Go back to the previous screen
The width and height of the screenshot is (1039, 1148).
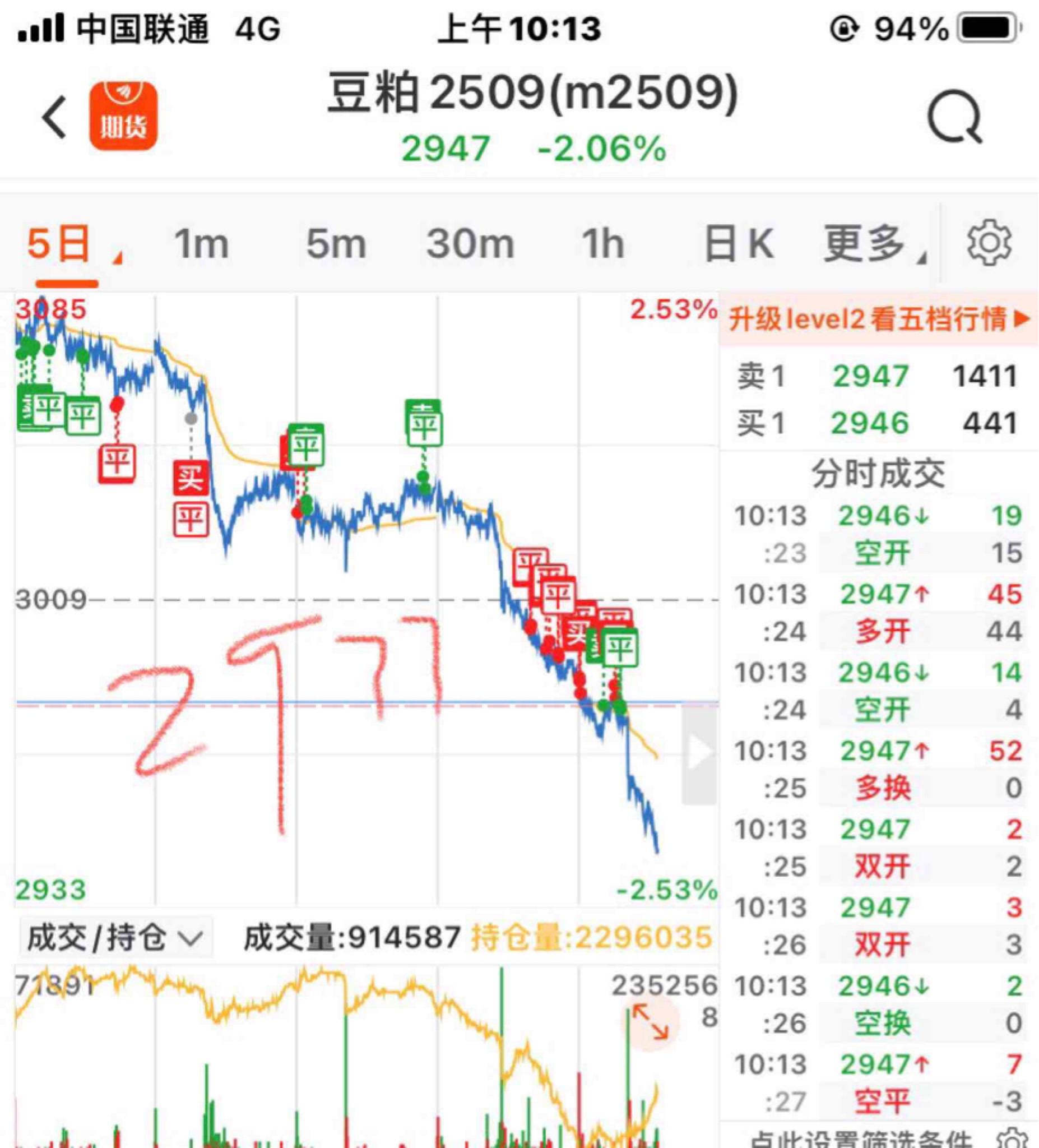55,117
